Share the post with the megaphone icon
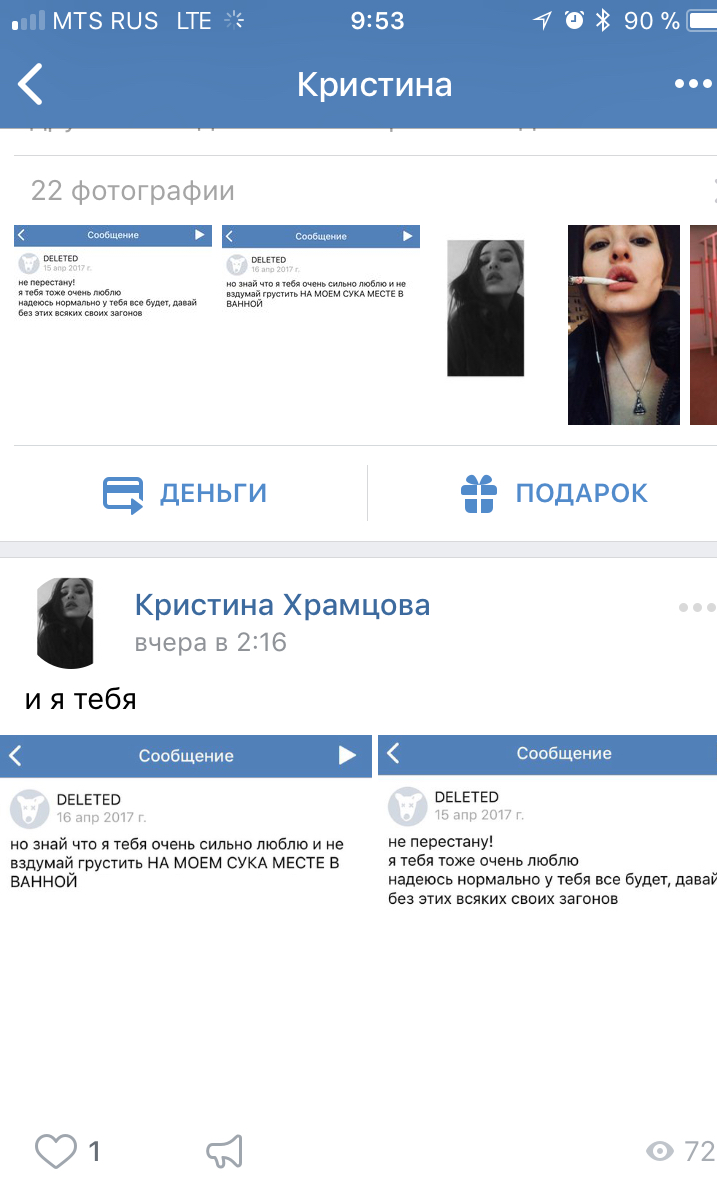 [225, 1151]
